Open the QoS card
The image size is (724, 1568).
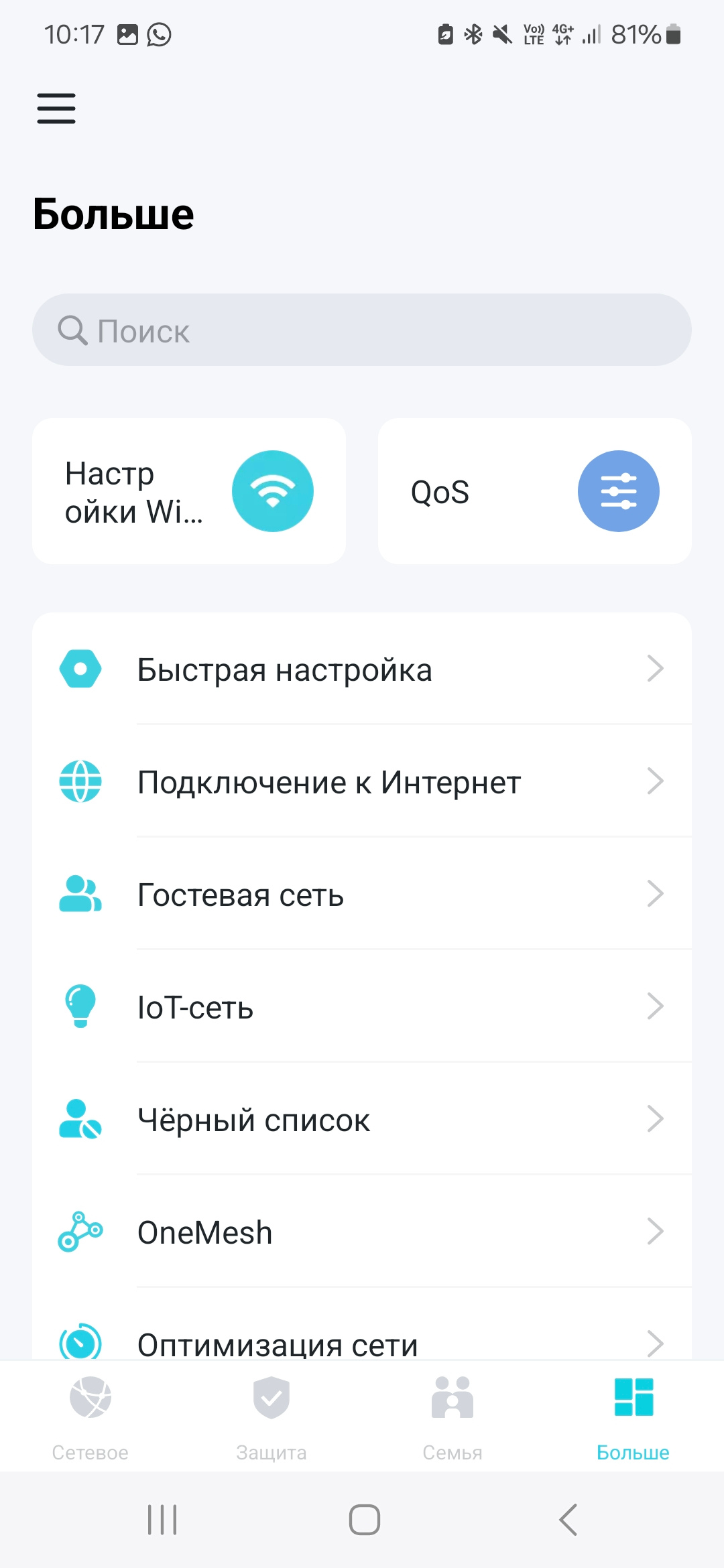534,491
